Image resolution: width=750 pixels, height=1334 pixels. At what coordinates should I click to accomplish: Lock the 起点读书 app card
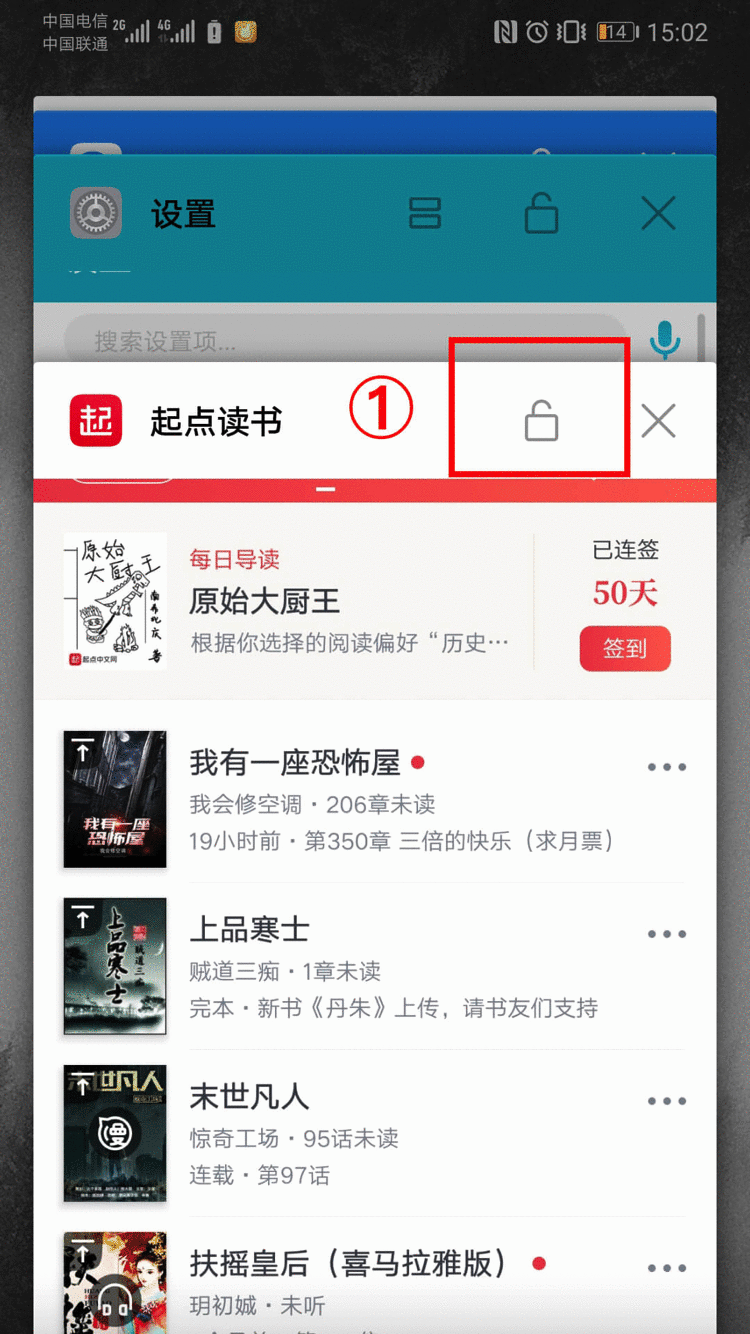pos(541,421)
